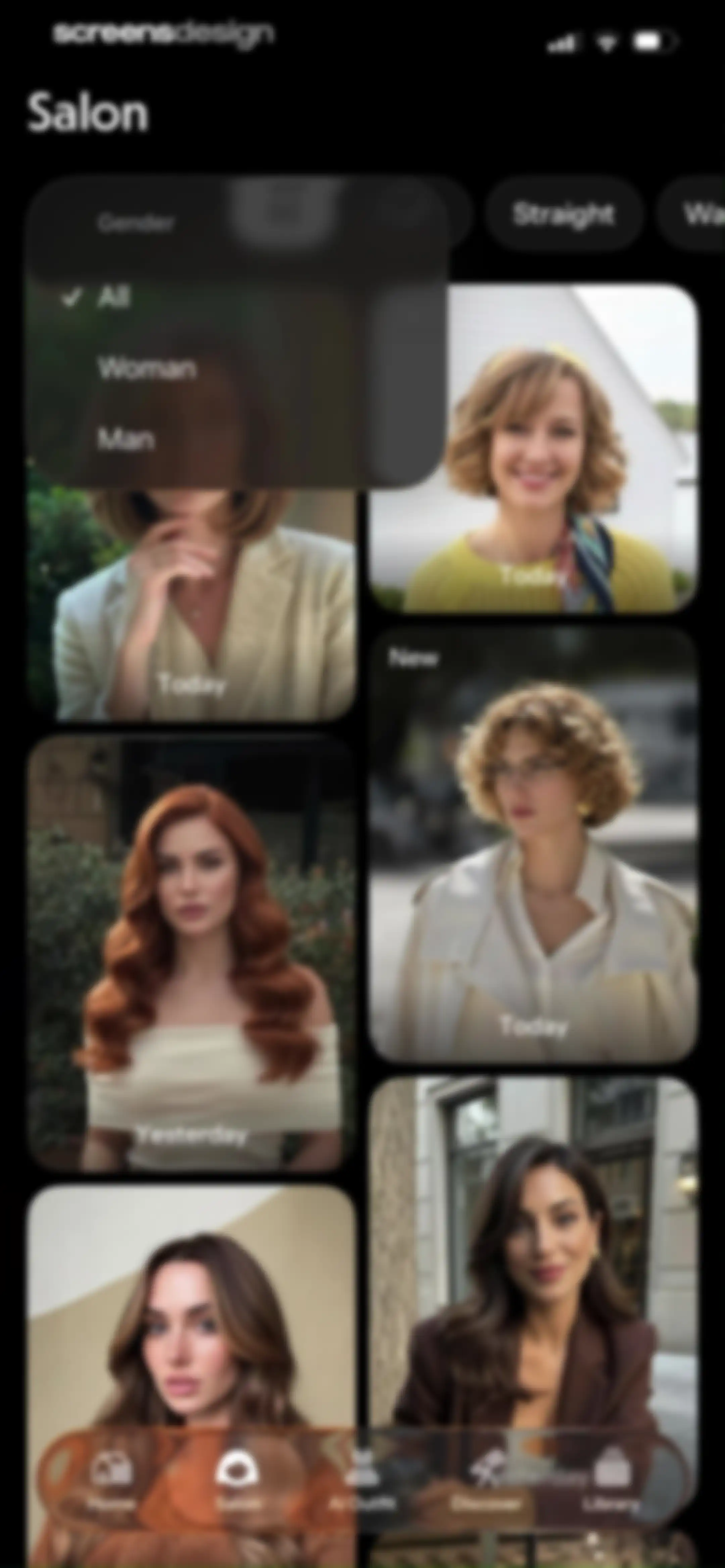This screenshot has width=725, height=1568.
Task: Open the smiling short wavy blonde hairstyle card
Action: [x=533, y=448]
